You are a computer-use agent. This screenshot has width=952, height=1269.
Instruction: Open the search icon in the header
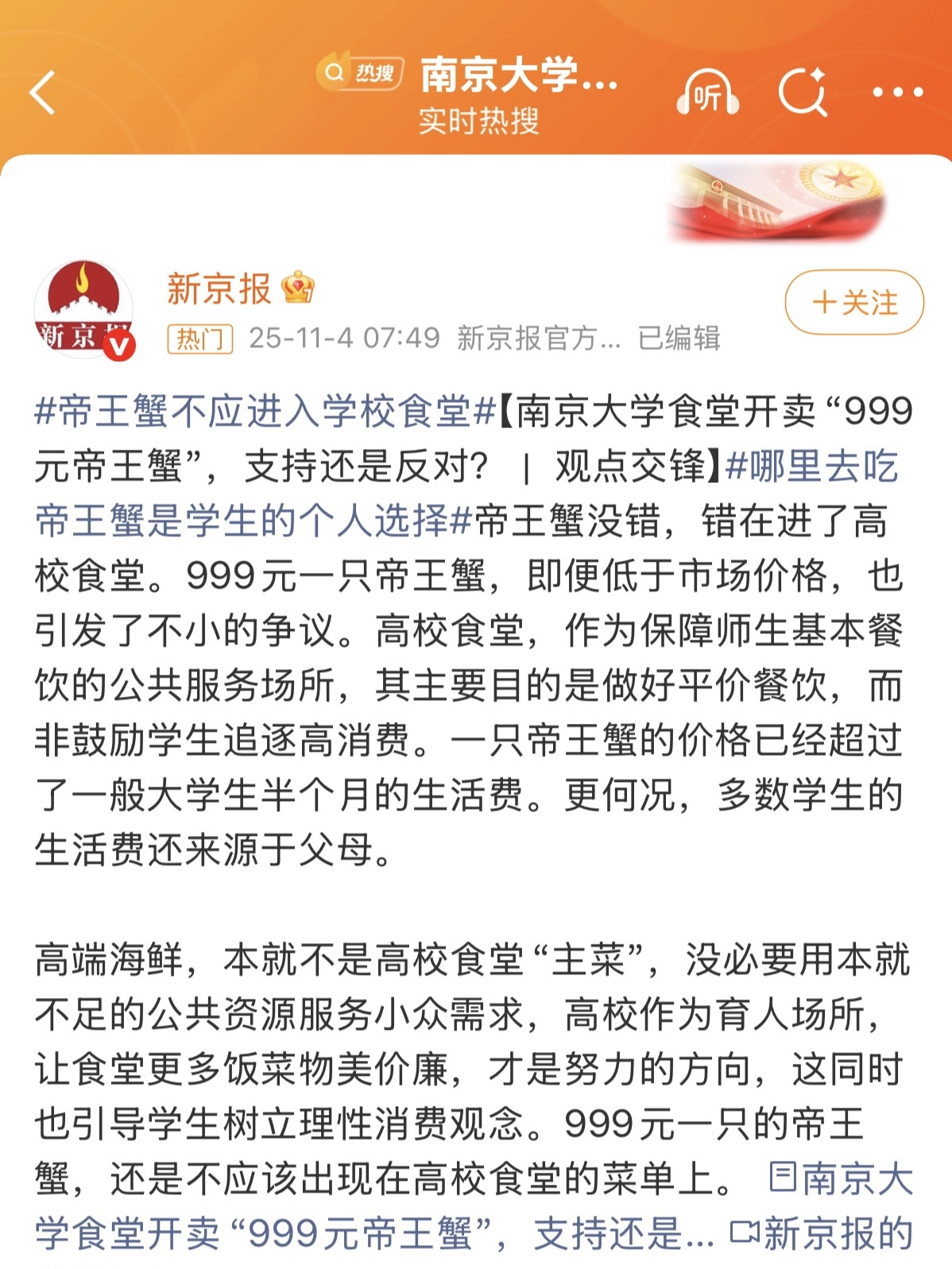point(802,93)
